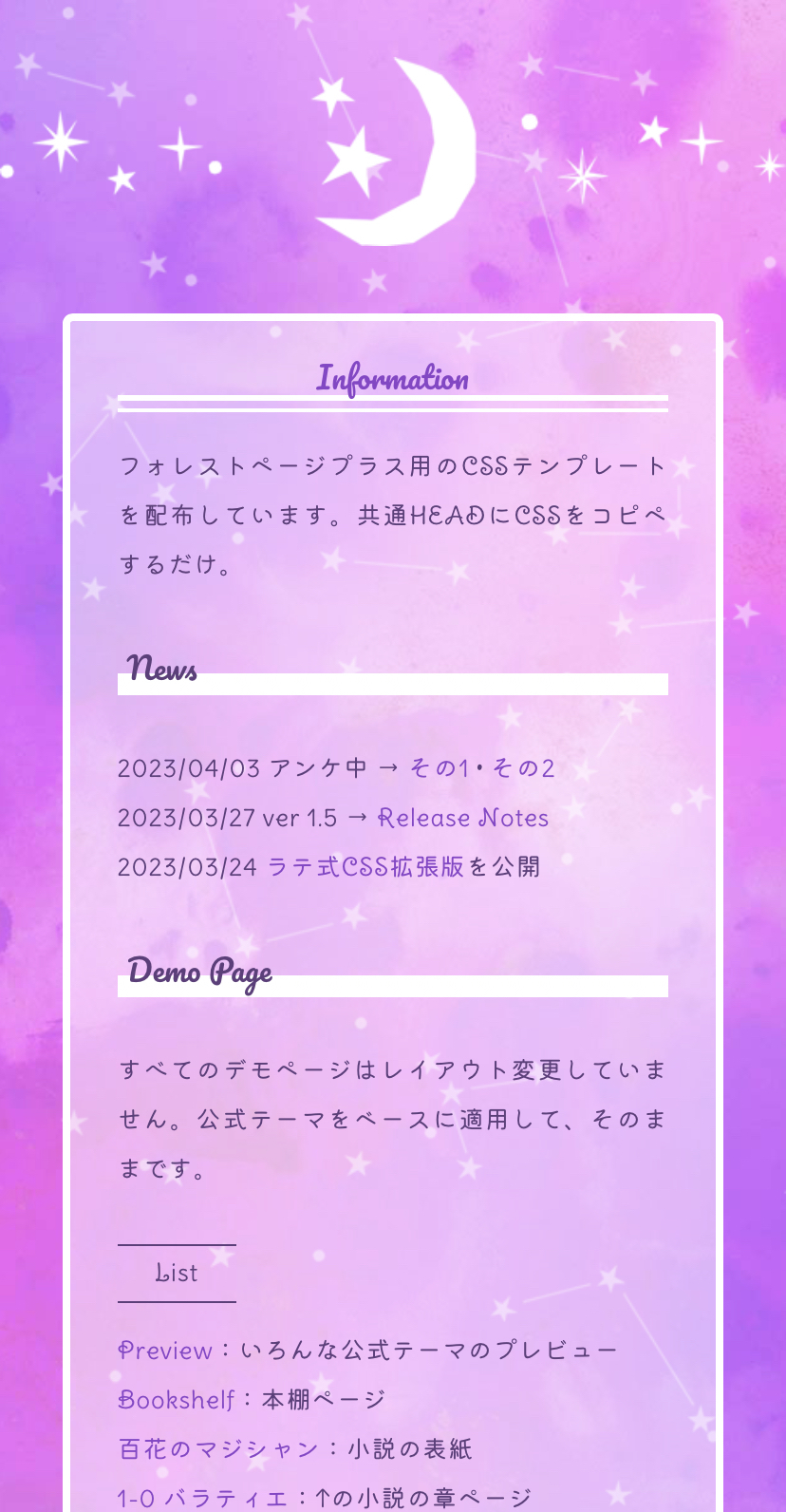Open the その2 survey link
Image resolution: width=786 pixels, height=1512 pixels.
tap(522, 768)
